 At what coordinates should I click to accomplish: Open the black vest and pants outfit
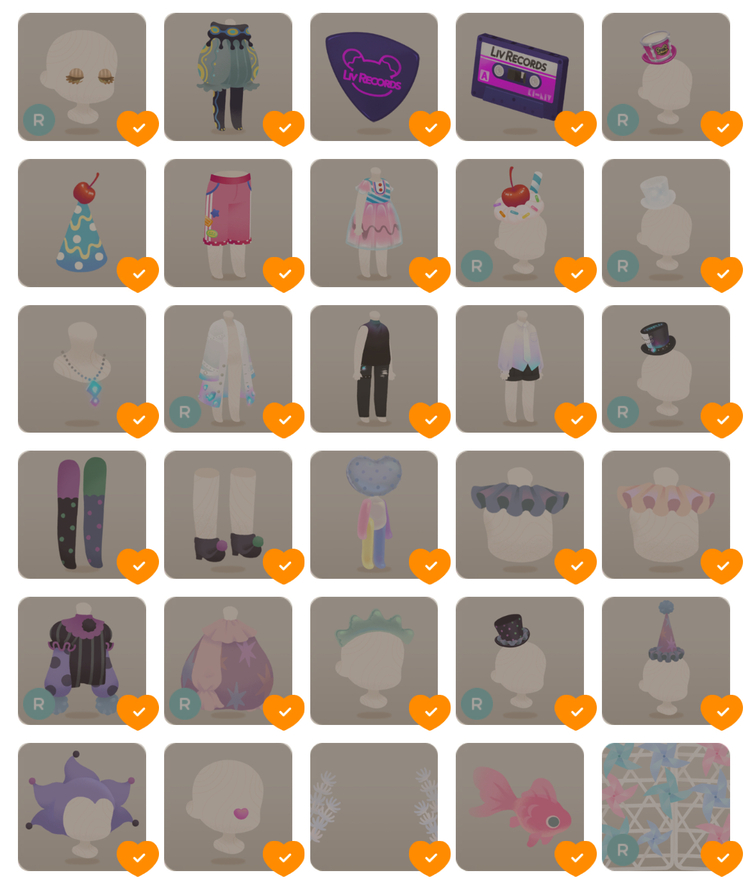tap(372, 366)
